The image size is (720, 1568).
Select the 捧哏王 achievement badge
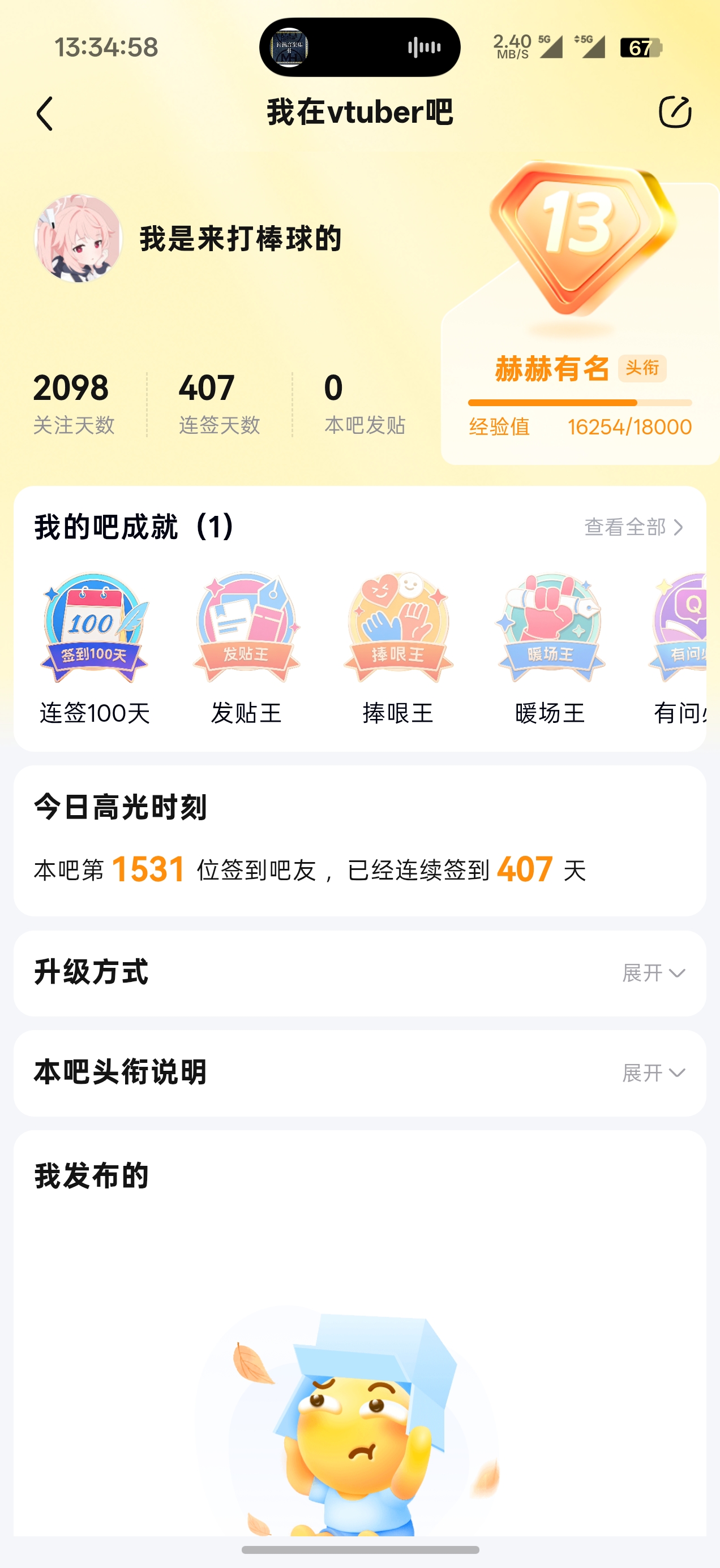[x=398, y=649]
